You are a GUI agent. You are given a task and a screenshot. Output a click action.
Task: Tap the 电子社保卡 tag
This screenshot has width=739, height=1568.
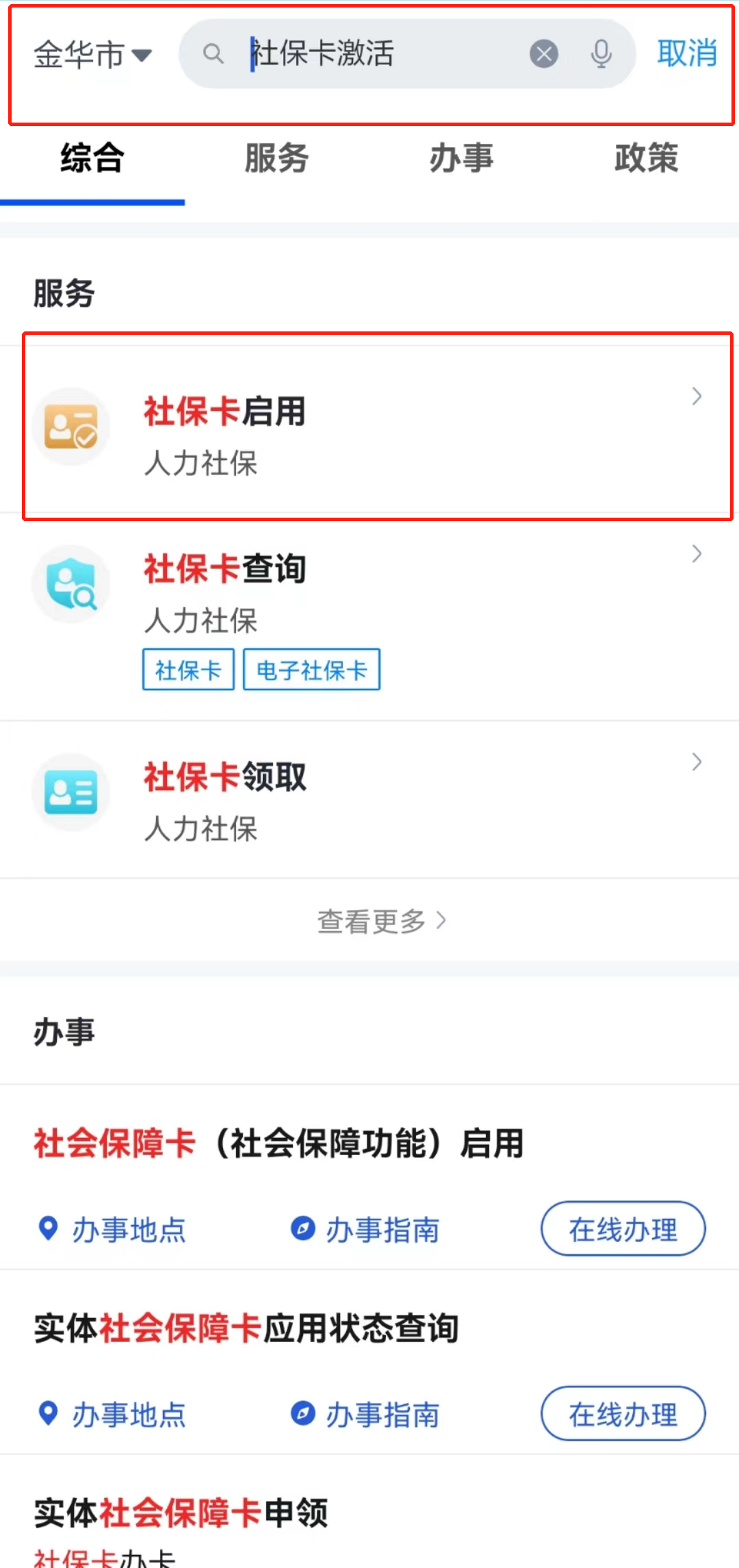pos(311,670)
